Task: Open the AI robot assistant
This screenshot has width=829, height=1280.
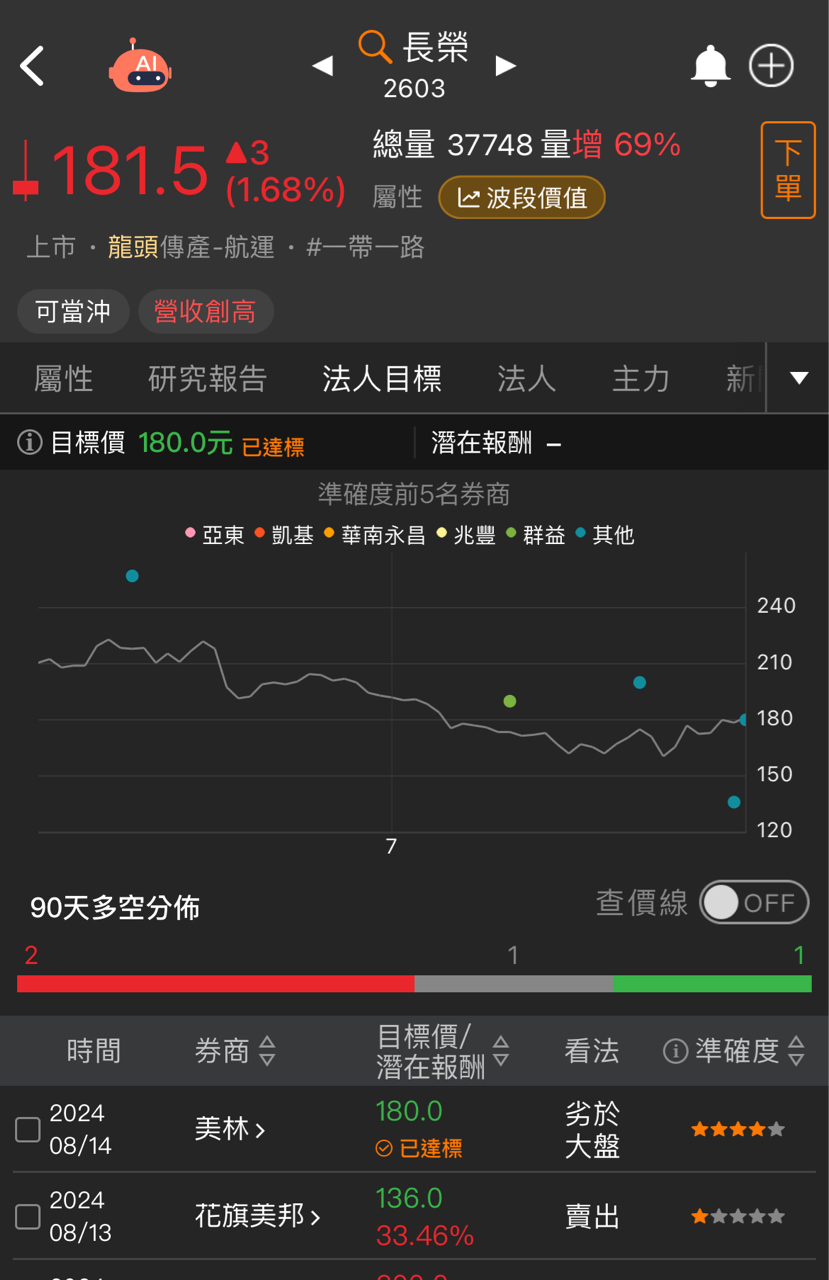Action: (x=141, y=66)
